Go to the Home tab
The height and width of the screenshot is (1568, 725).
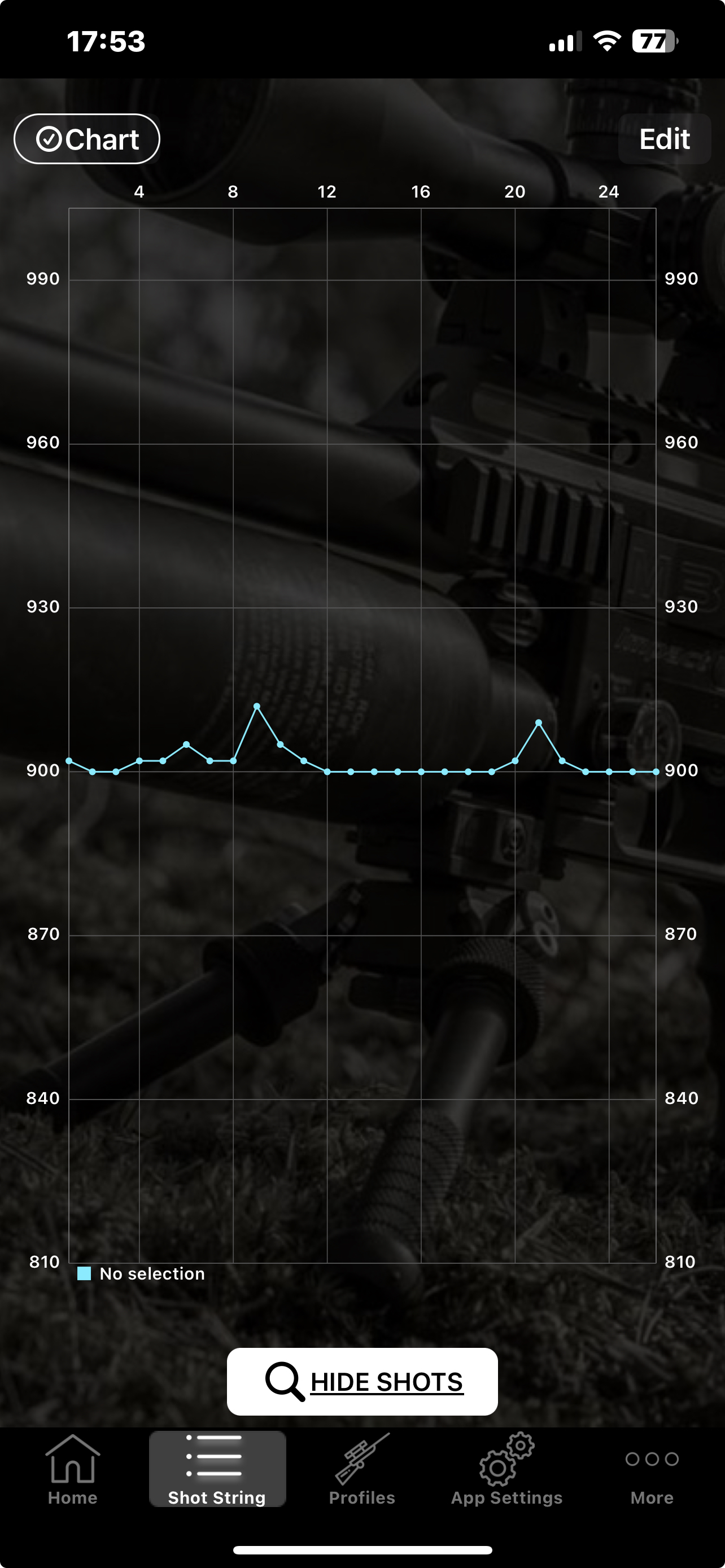(72, 1469)
